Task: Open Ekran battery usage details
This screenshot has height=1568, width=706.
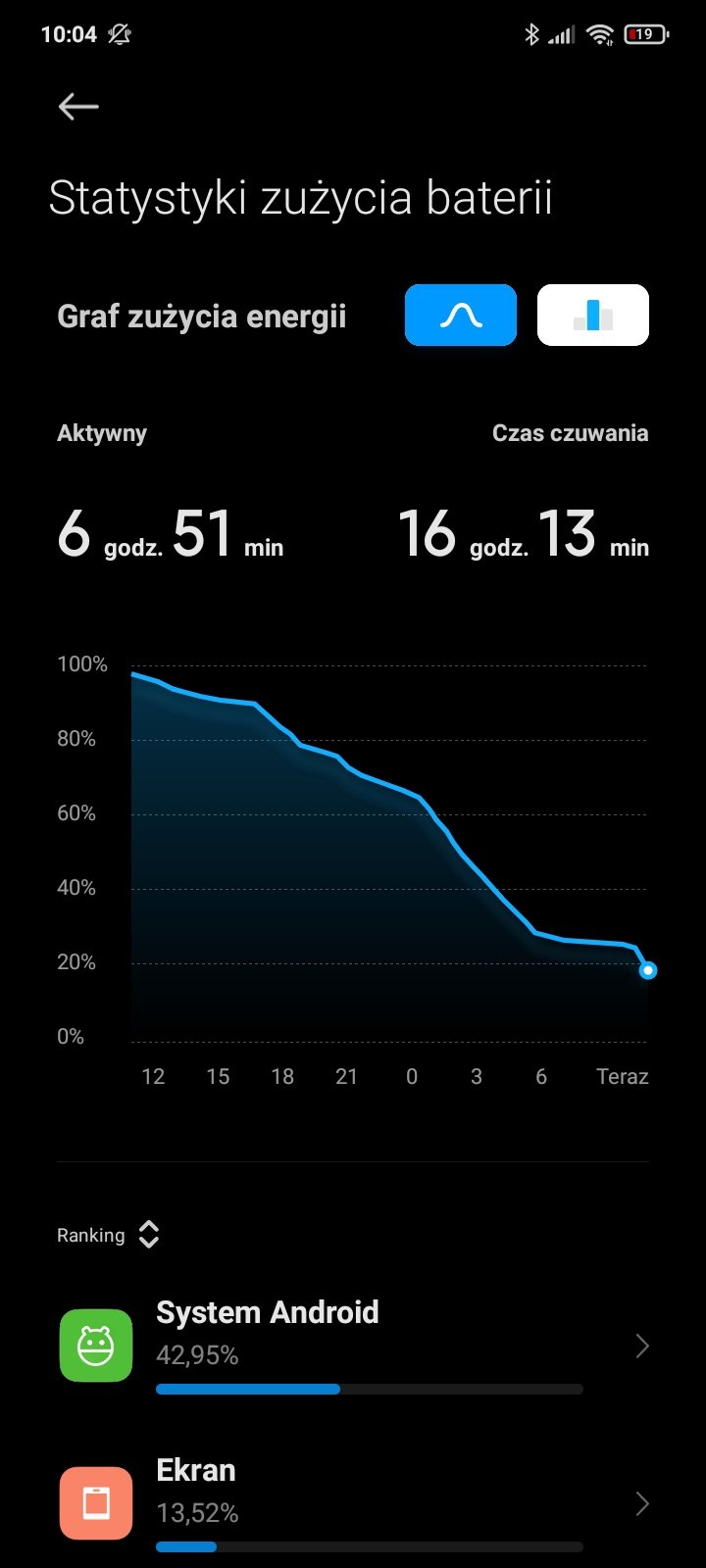Action: pos(353,1503)
